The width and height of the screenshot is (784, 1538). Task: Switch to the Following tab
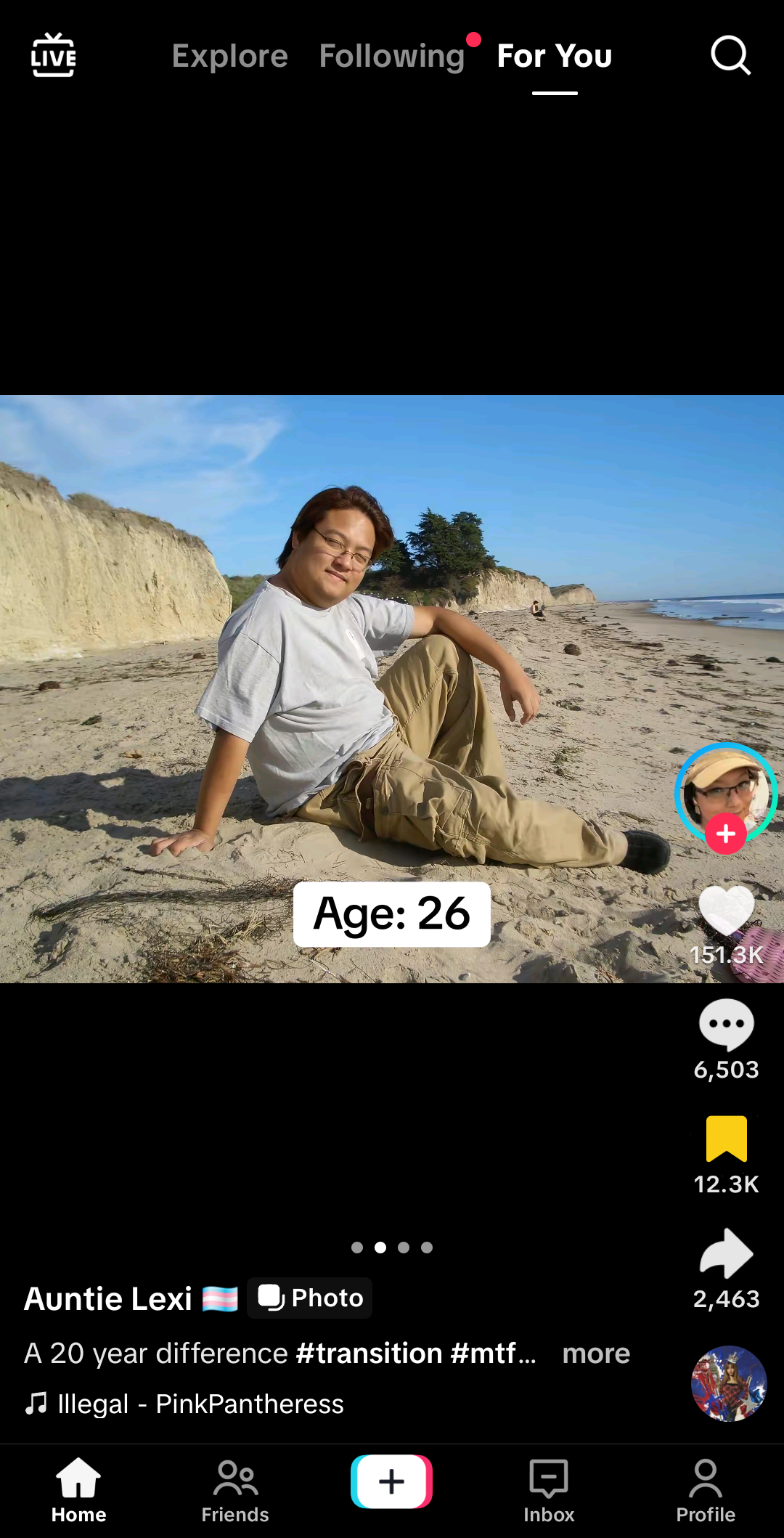click(x=391, y=56)
